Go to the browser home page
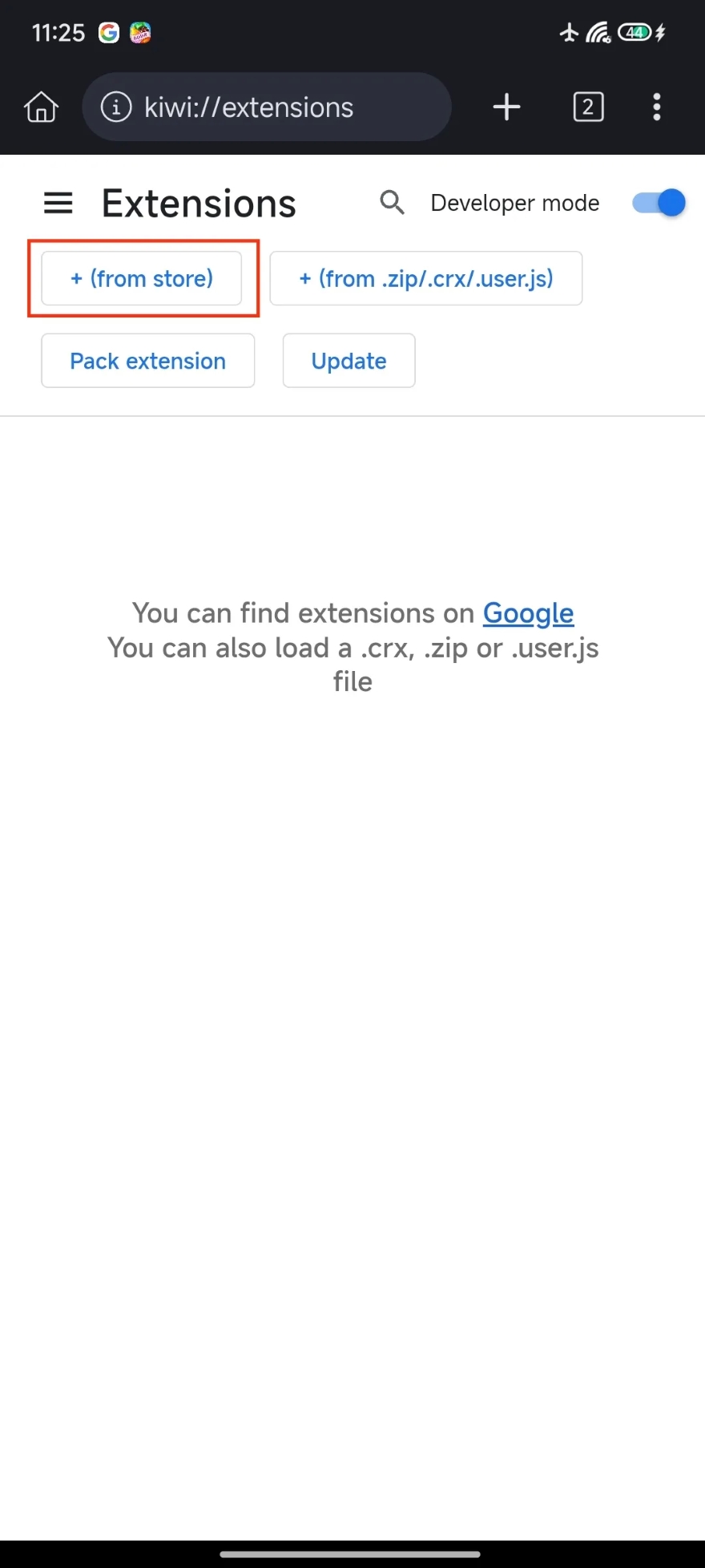705x1568 pixels. tap(41, 107)
